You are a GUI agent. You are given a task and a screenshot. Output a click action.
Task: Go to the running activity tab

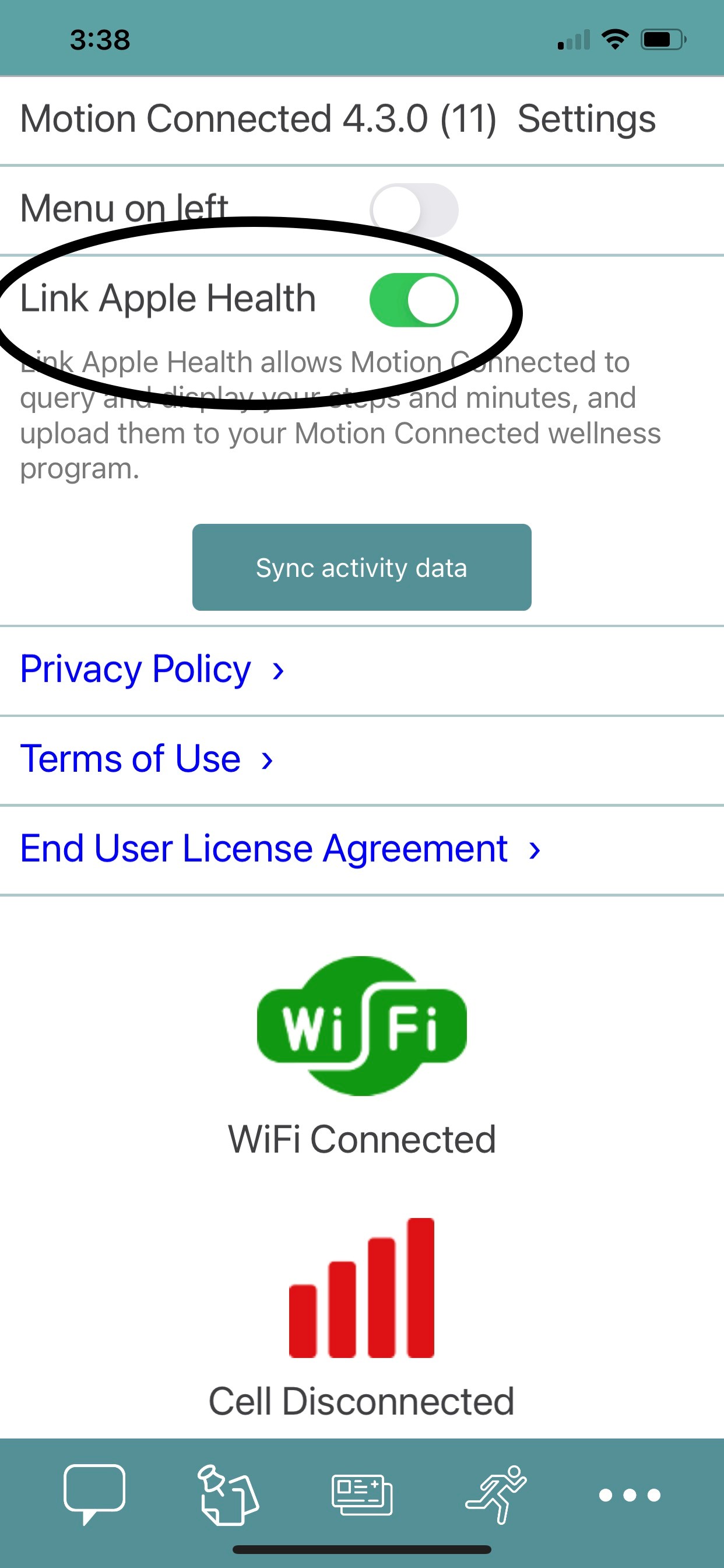(x=496, y=1494)
